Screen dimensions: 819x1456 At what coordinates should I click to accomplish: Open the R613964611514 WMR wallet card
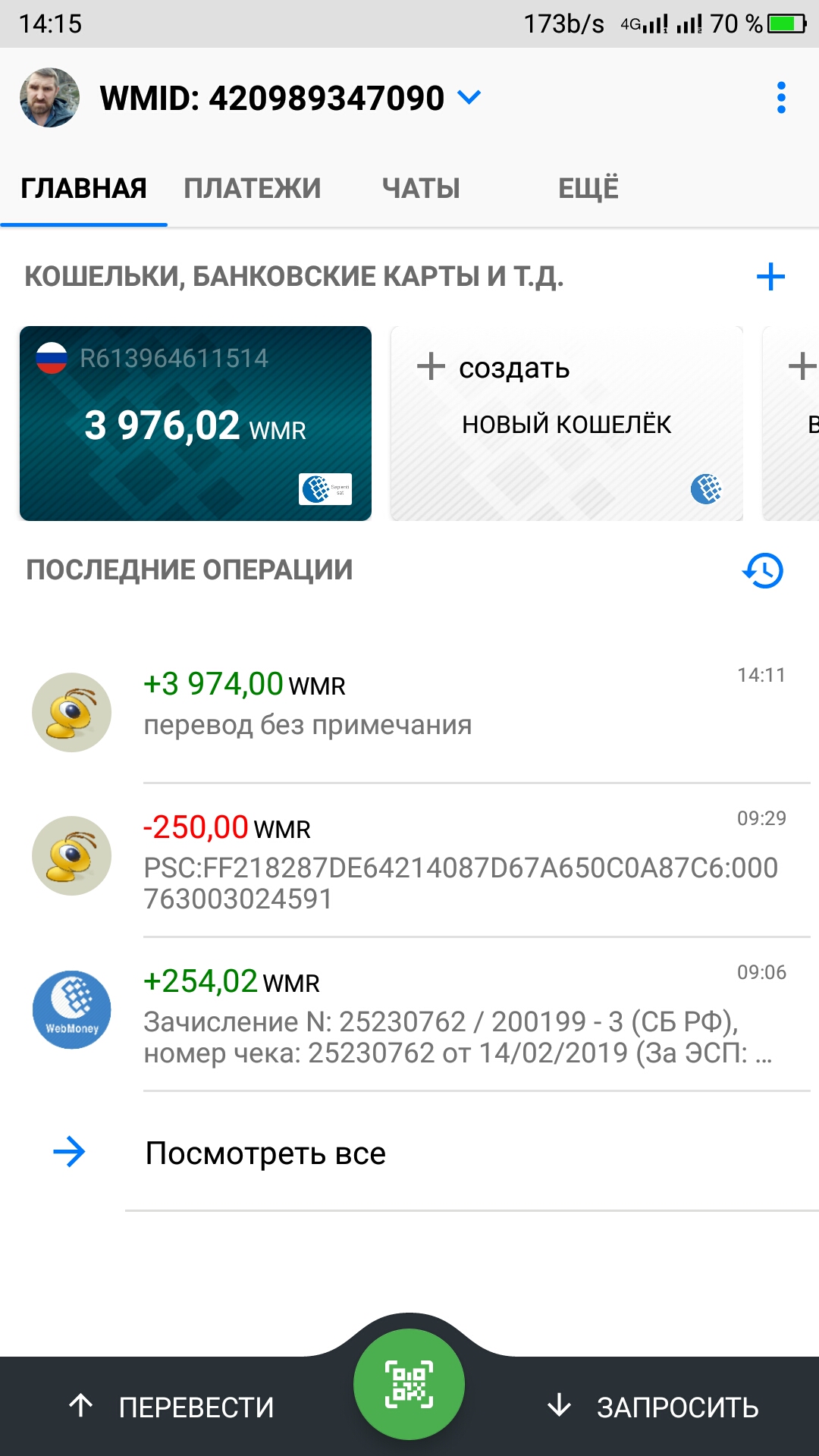coord(196,423)
